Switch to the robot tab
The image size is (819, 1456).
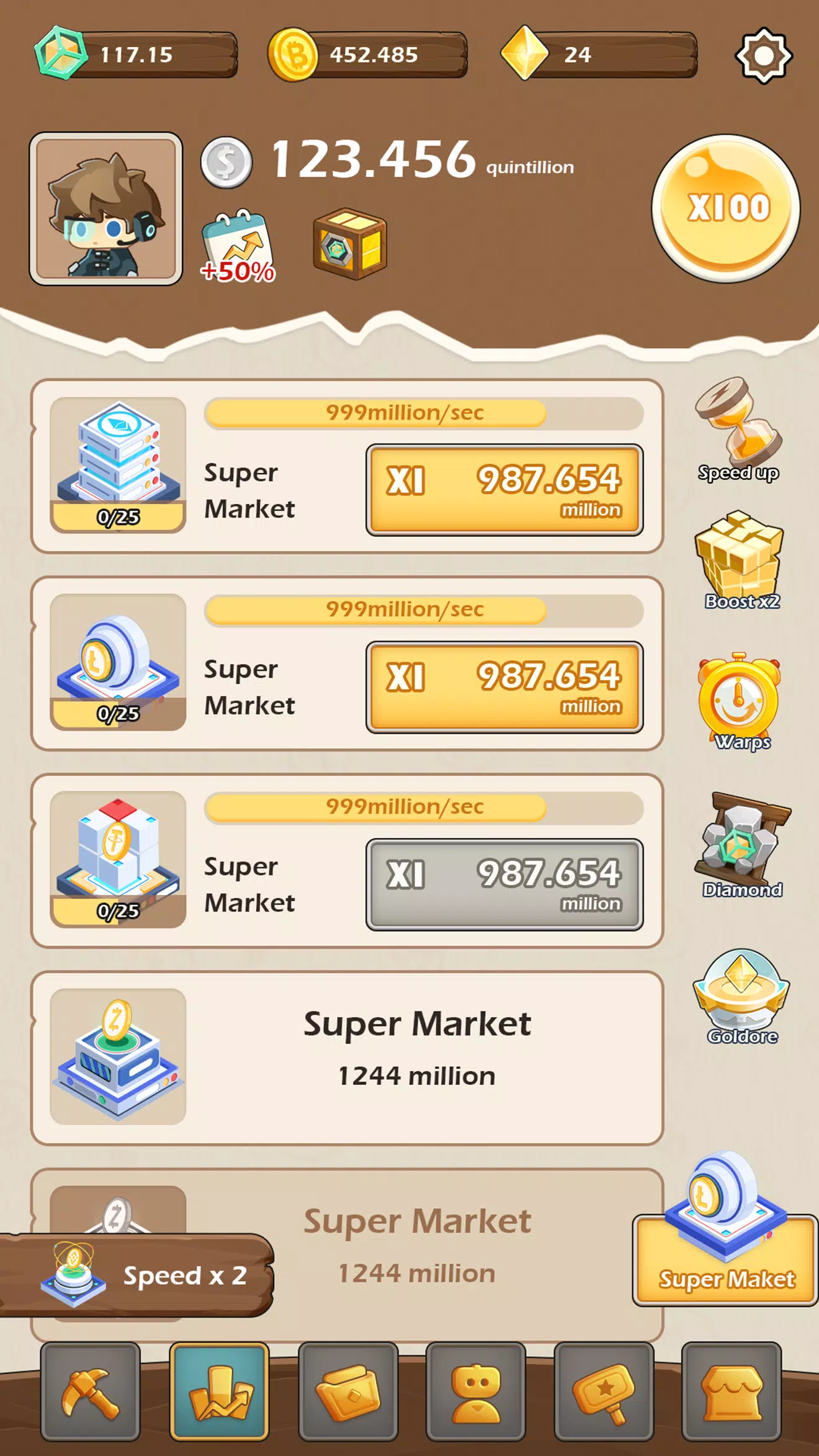(476, 1391)
